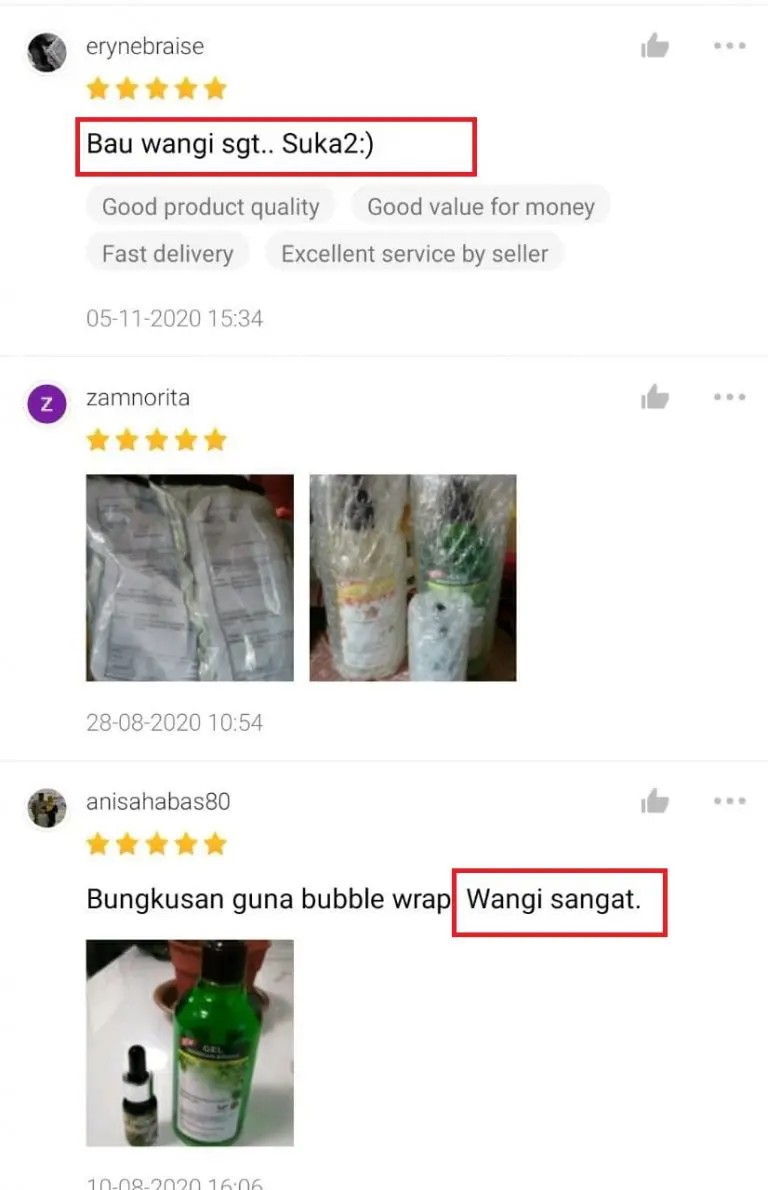View anisahabas80's green gel bottle photo
The width and height of the screenshot is (768, 1190).
coord(189,1042)
